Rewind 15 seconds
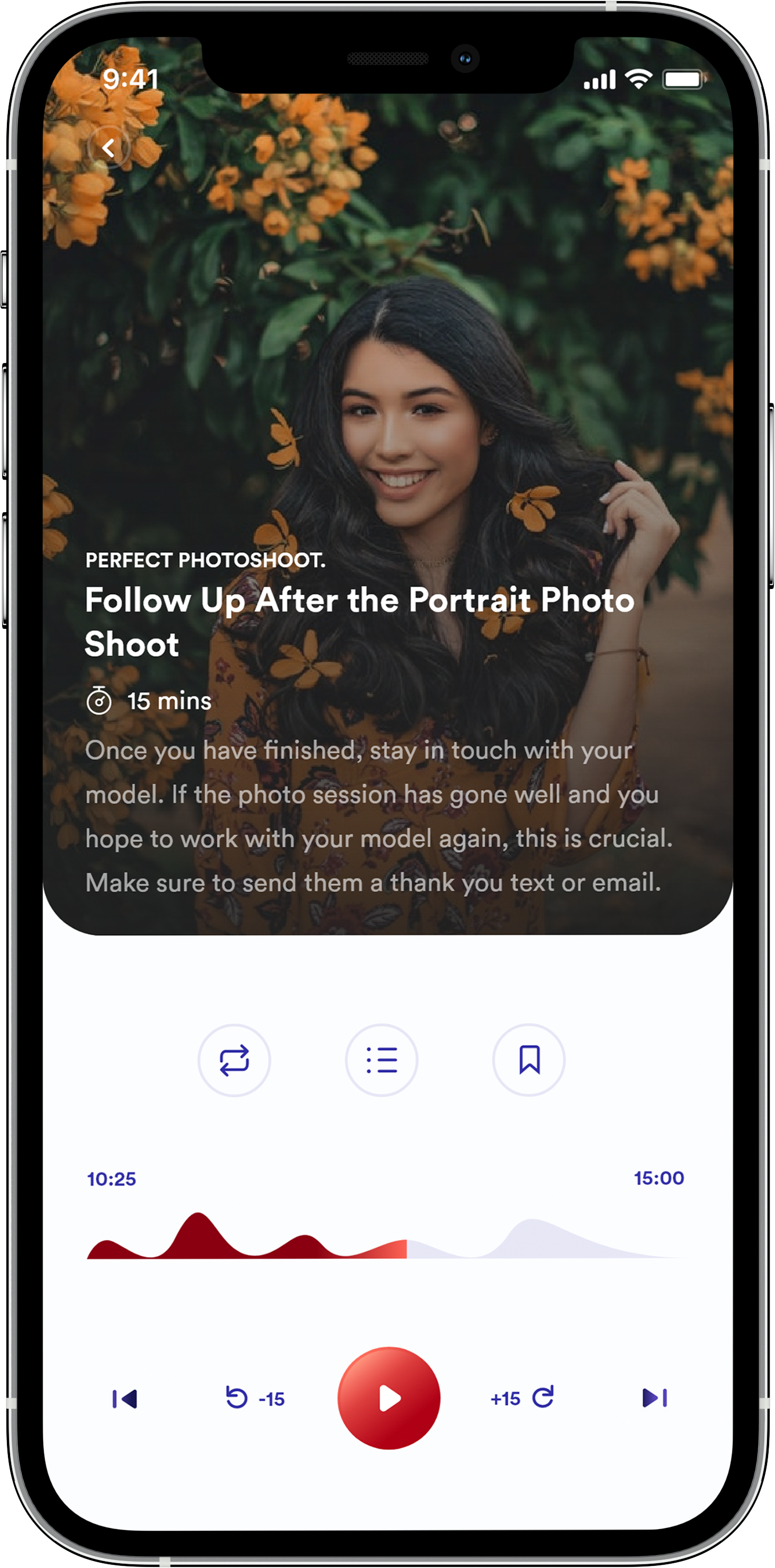775x1568 pixels. click(254, 1398)
